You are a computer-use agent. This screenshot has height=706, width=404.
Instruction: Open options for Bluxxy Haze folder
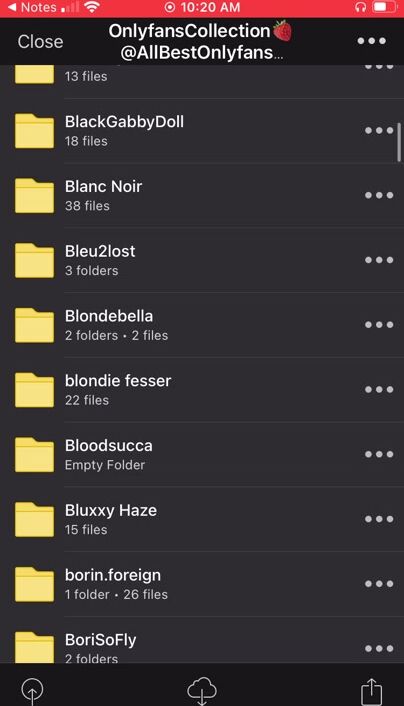379,519
